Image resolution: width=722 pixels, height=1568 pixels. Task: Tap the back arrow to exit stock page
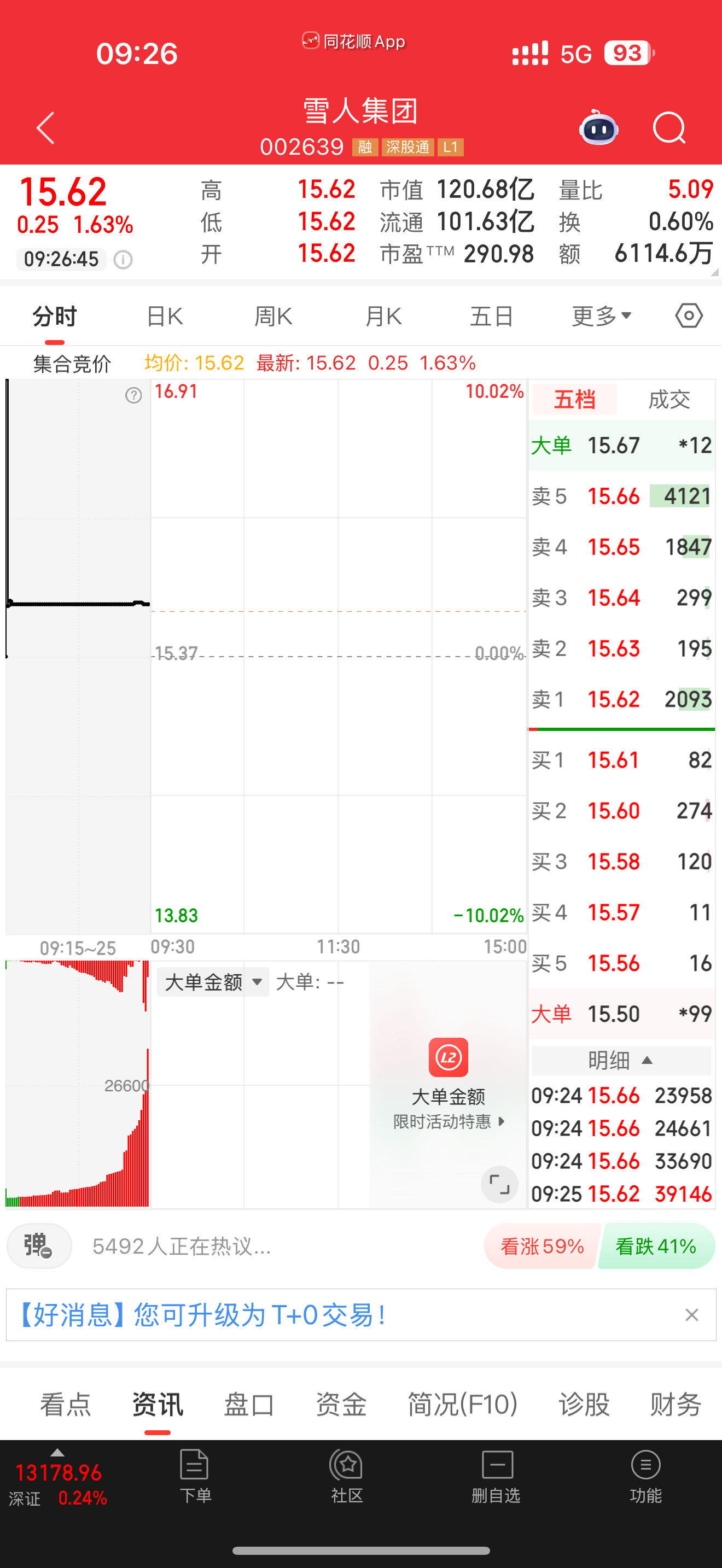point(44,128)
